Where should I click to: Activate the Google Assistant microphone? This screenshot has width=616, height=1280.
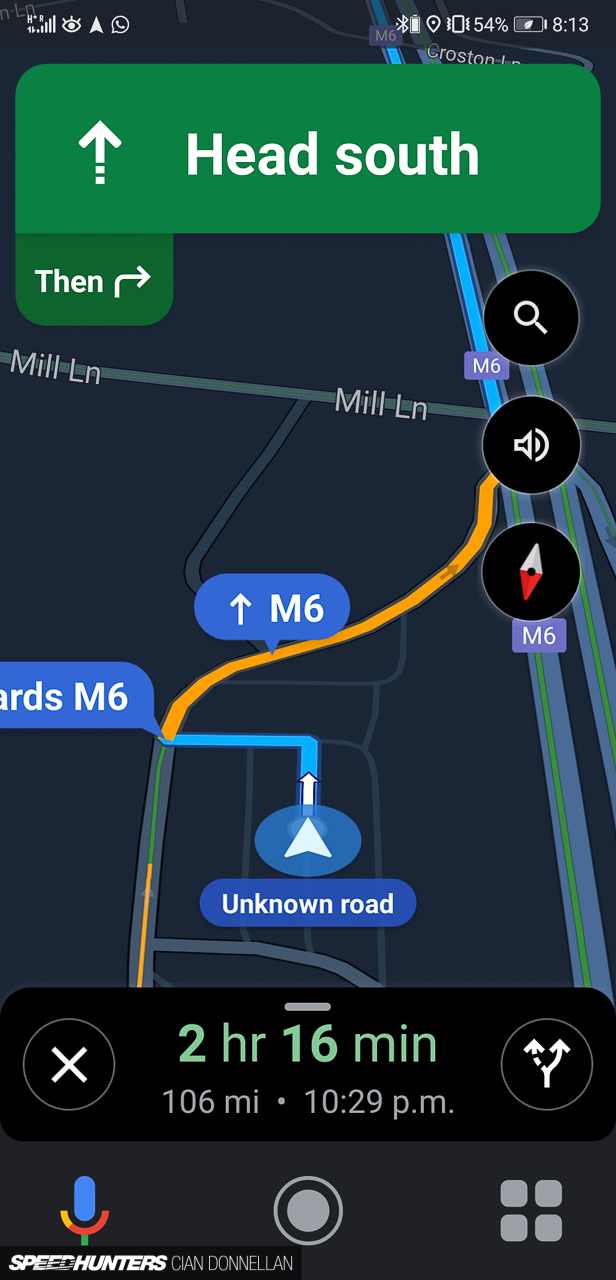point(84,1210)
